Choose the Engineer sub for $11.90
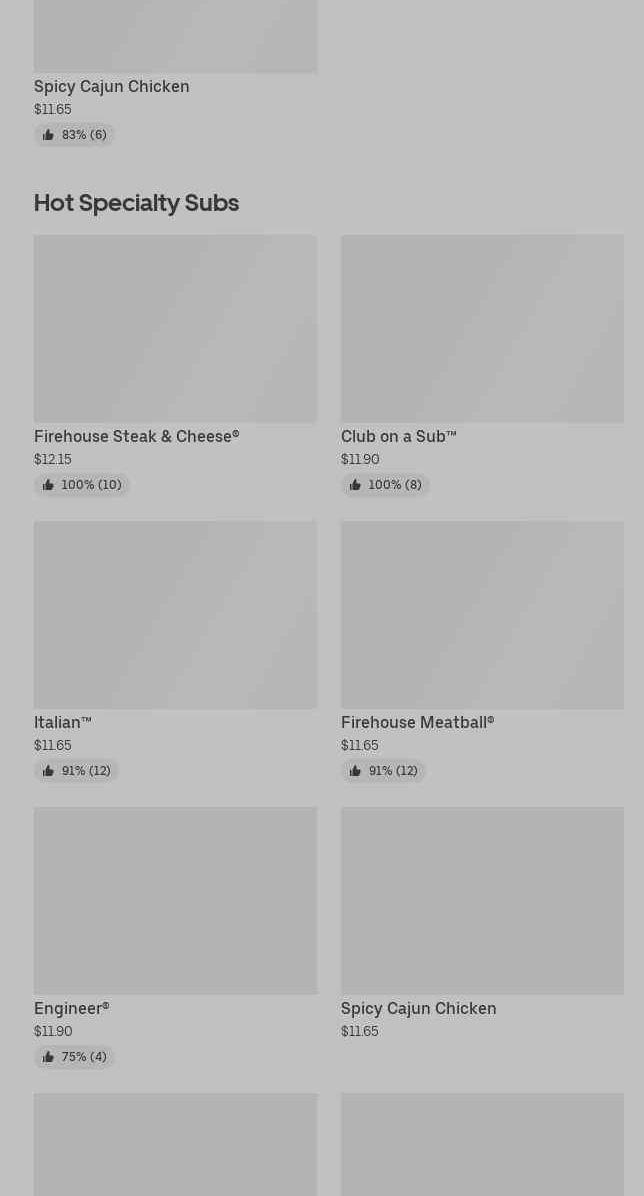 click(175, 937)
